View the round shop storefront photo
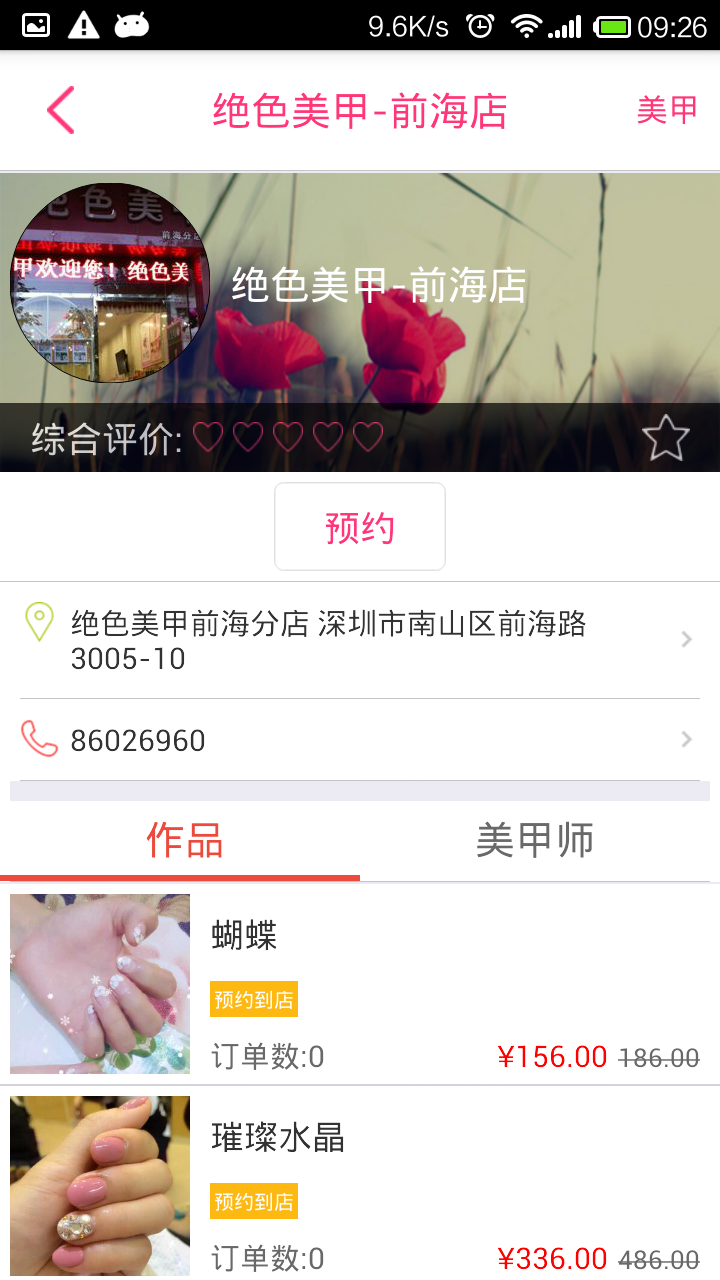This screenshot has height=1280, width=720. pos(110,283)
